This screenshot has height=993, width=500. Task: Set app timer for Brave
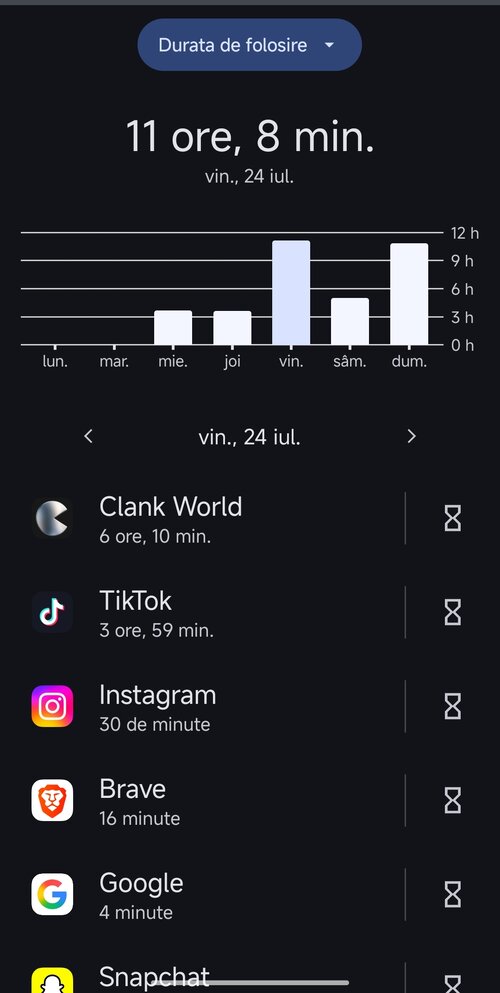point(453,800)
